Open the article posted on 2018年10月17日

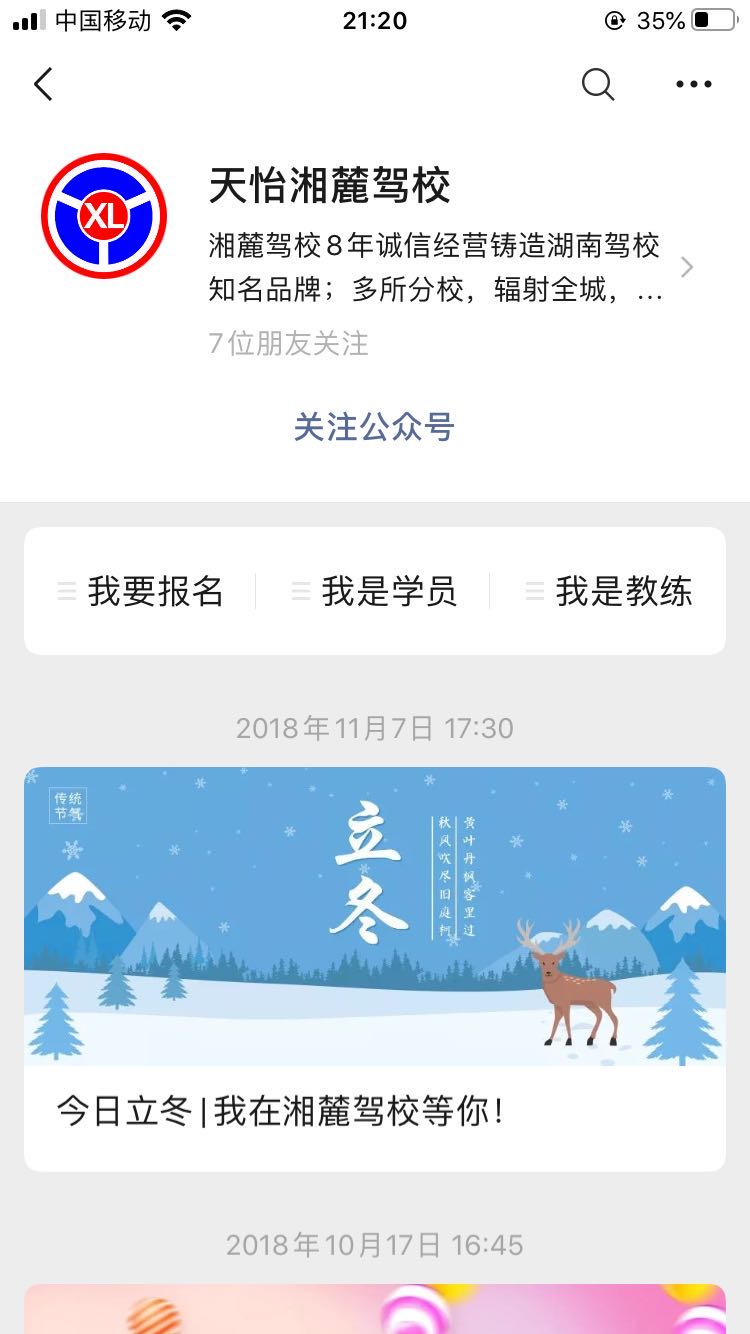pos(375,1308)
